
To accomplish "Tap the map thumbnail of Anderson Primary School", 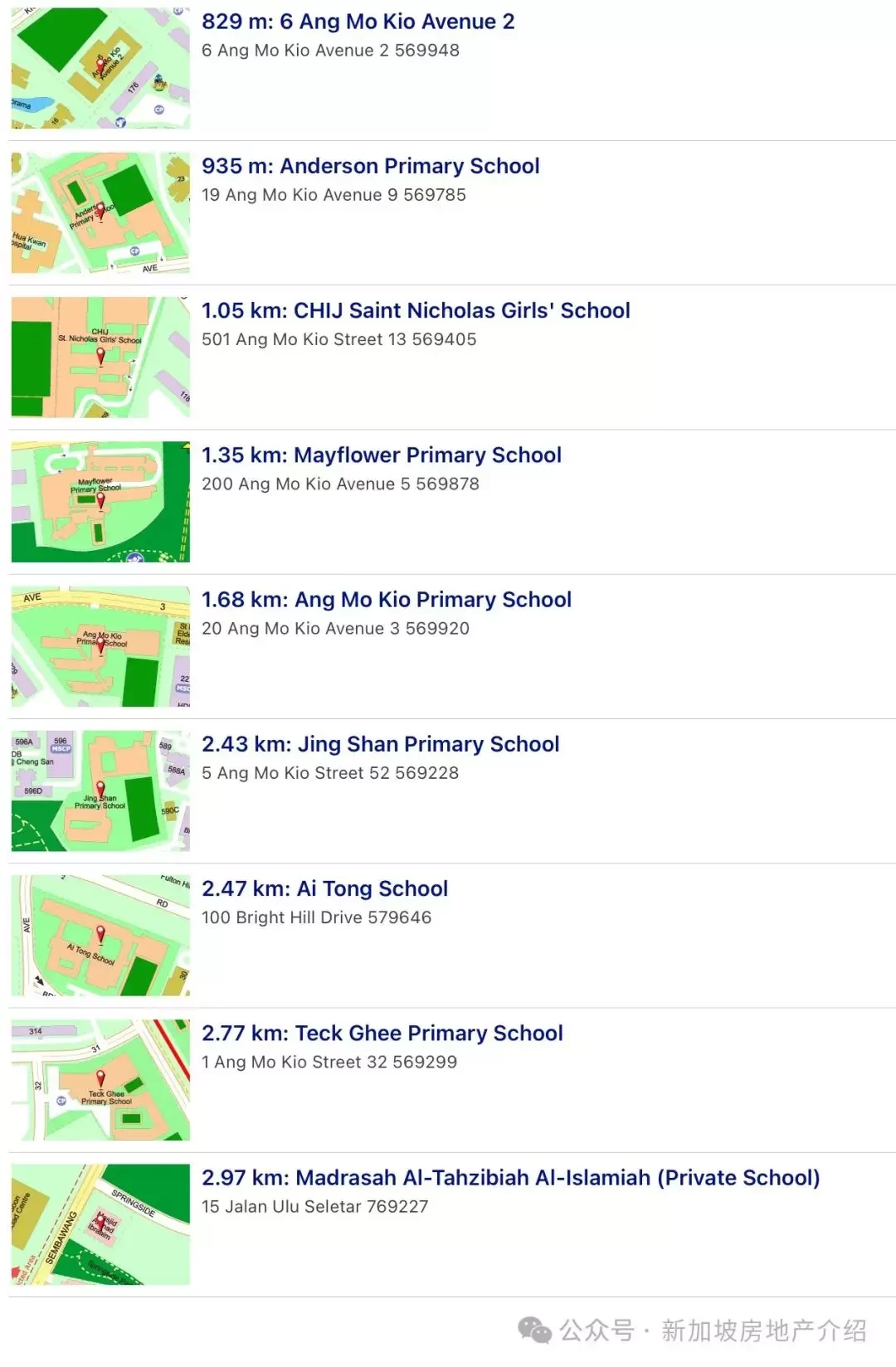I will (100, 212).
